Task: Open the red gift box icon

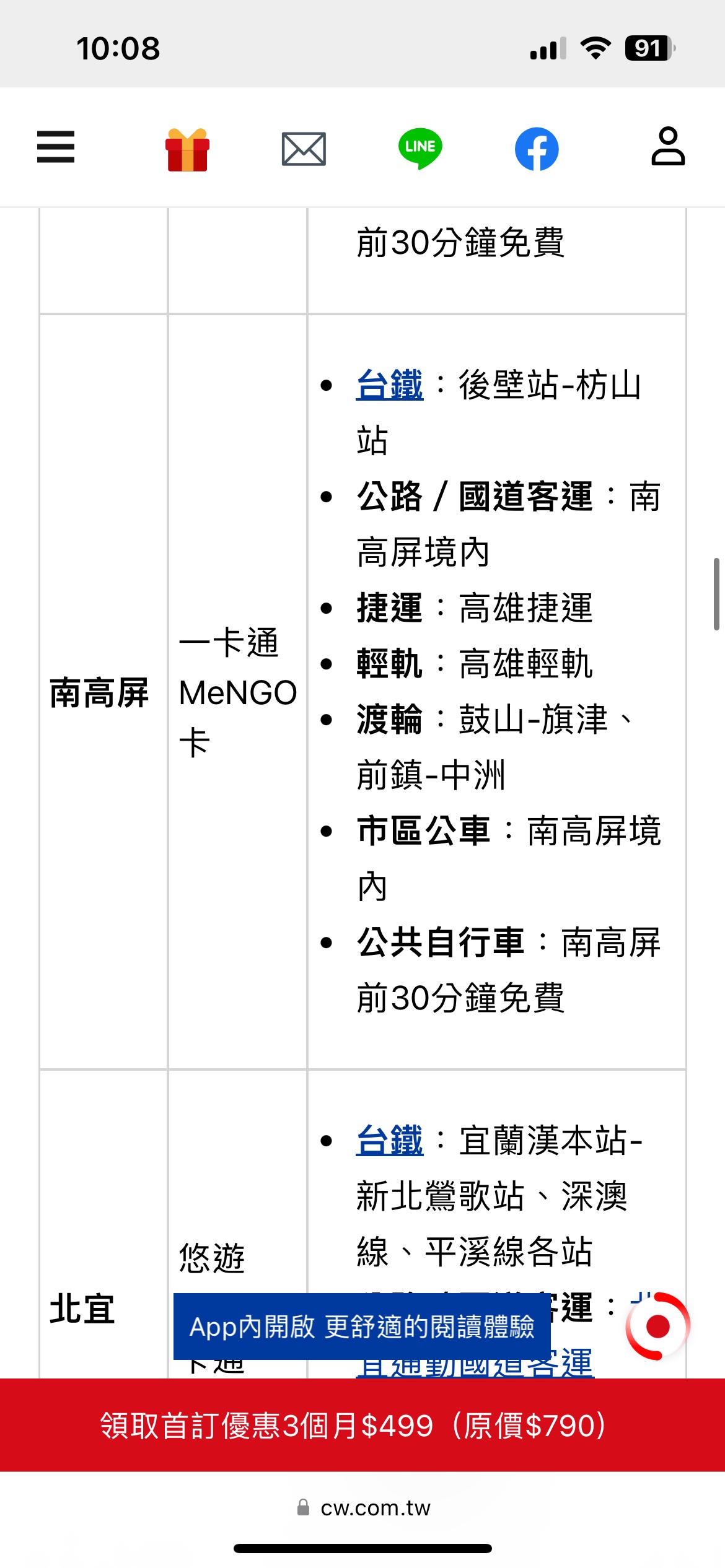Action: point(187,149)
